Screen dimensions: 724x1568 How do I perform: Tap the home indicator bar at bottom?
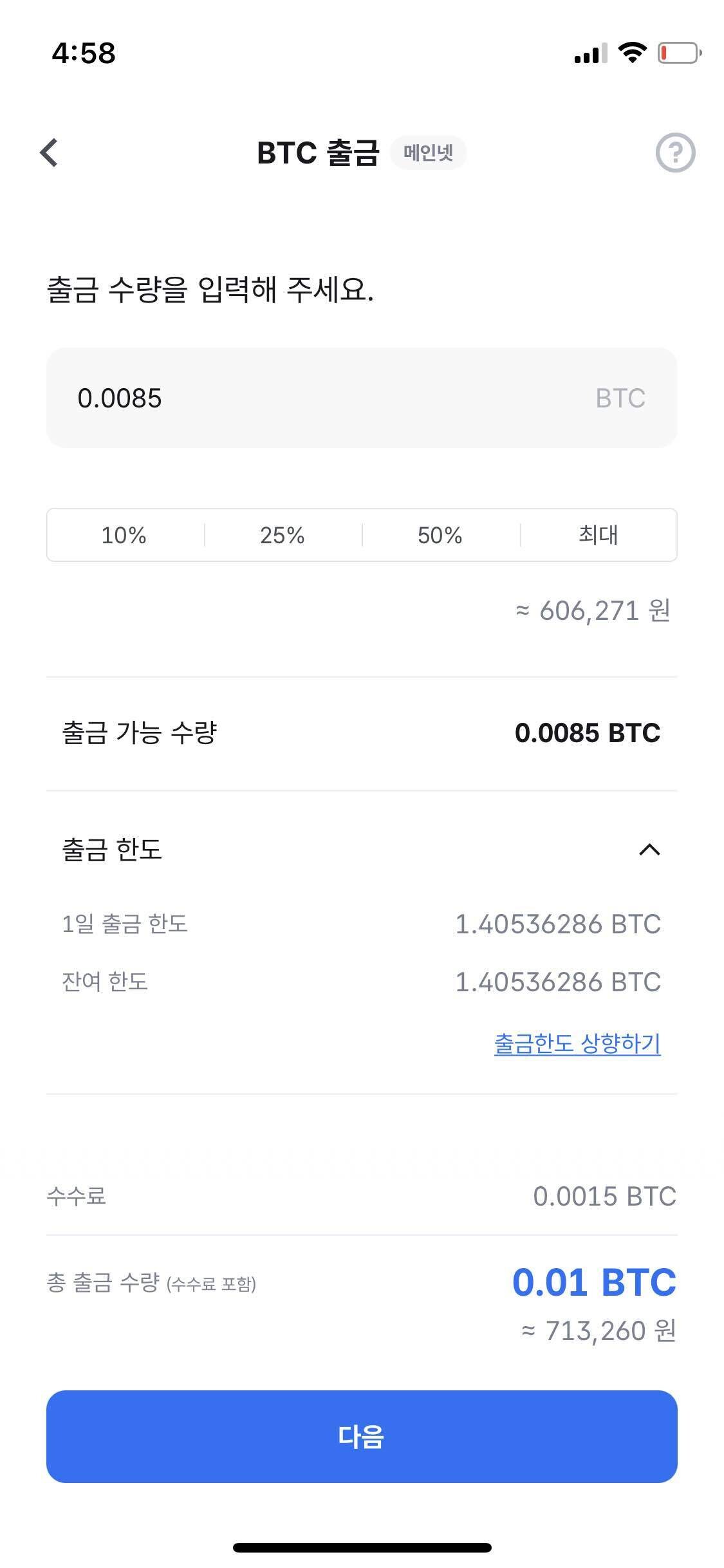(x=362, y=1547)
